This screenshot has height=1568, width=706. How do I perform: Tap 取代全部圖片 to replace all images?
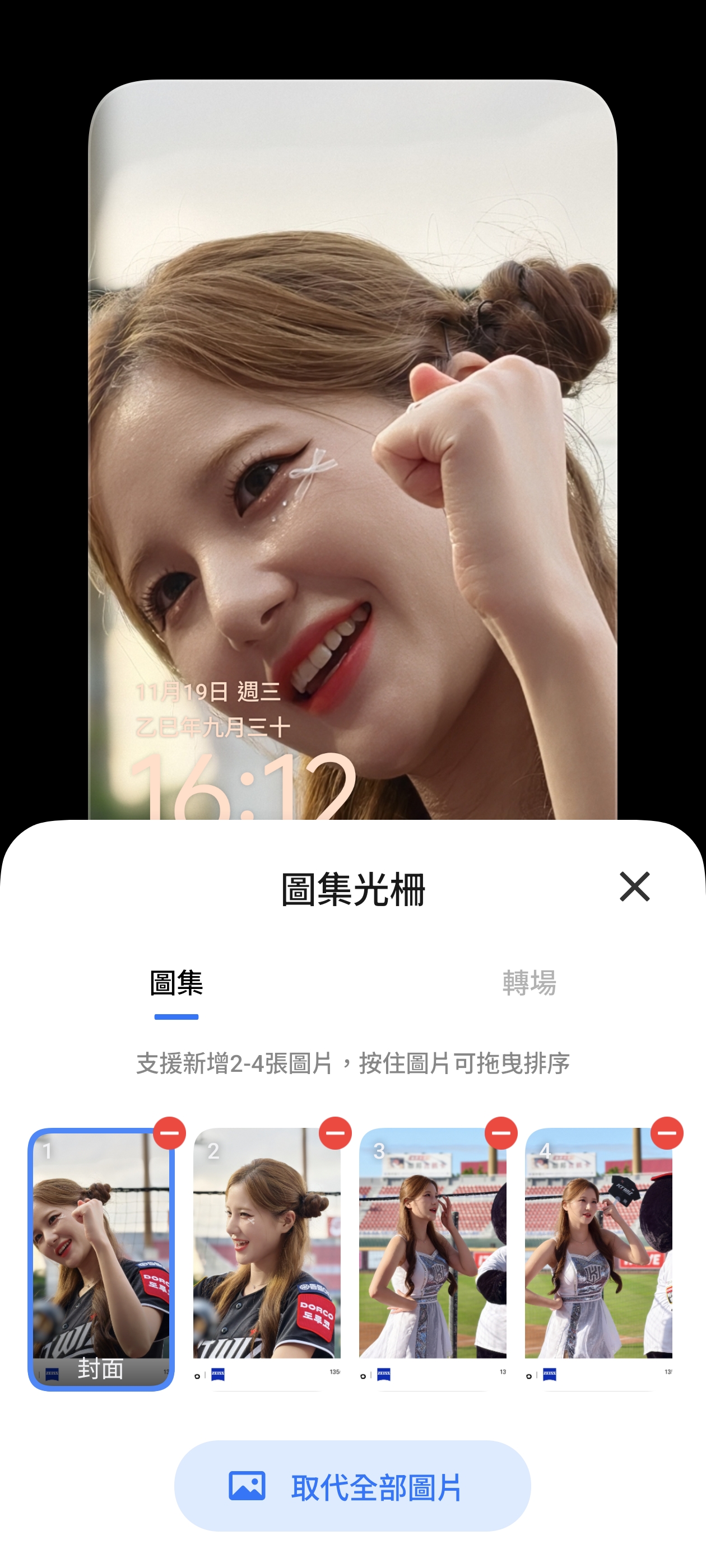pos(352,1486)
